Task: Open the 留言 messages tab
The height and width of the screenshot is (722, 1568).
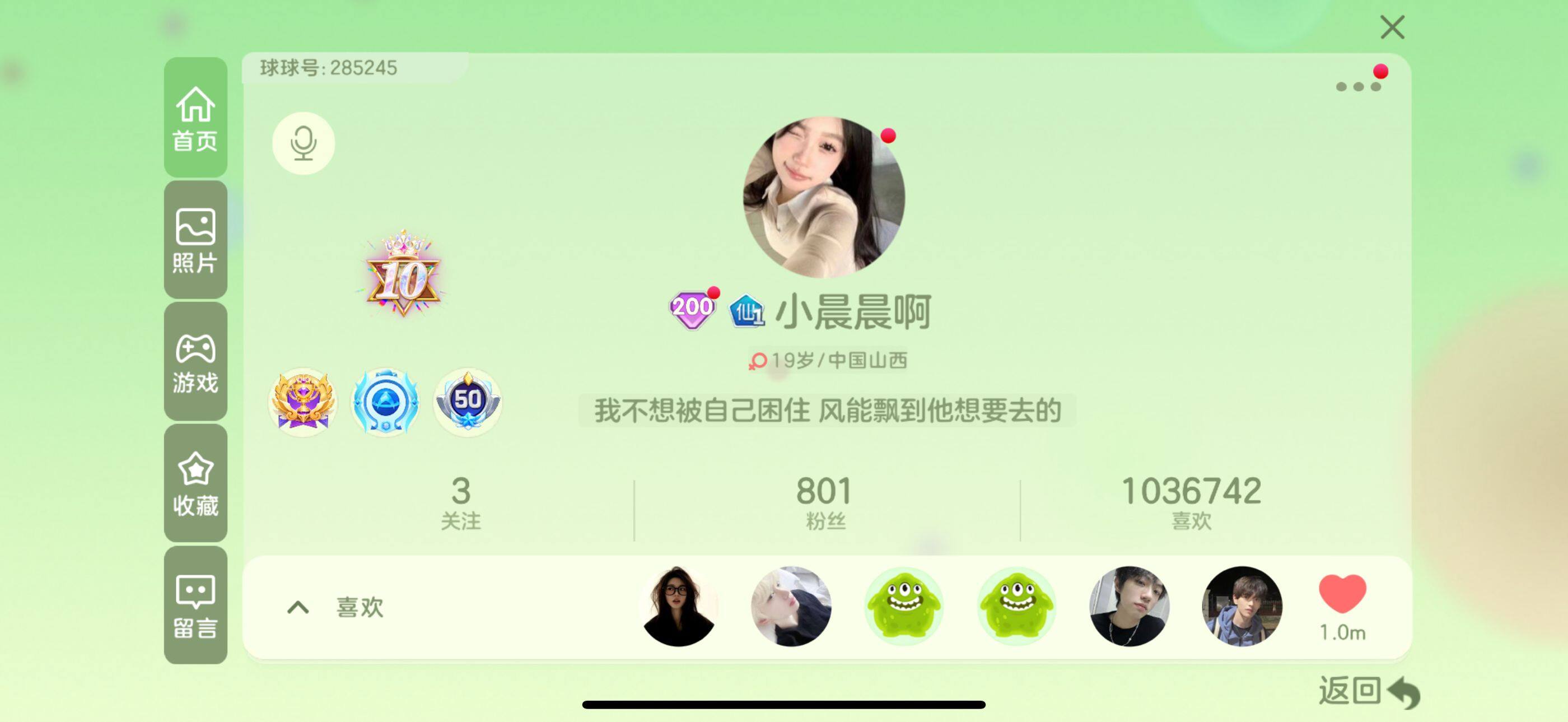Action: click(195, 605)
